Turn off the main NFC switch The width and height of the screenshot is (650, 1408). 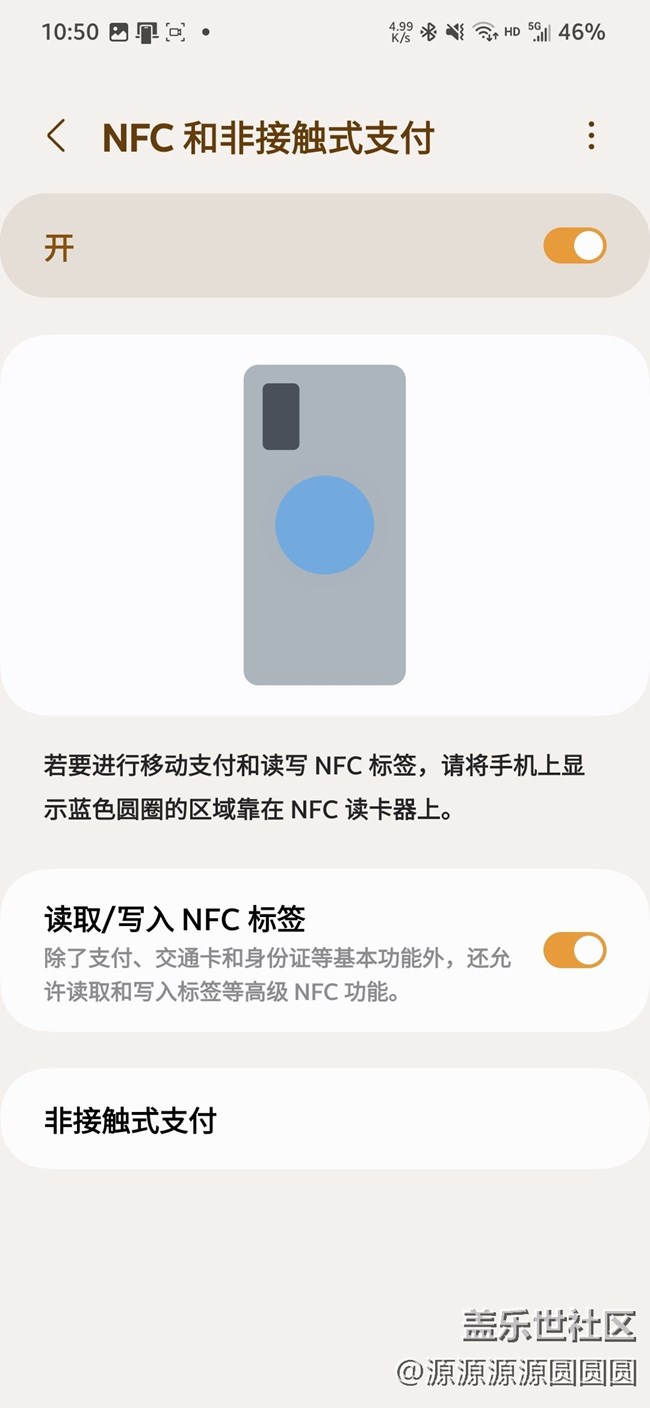click(x=574, y=246)
